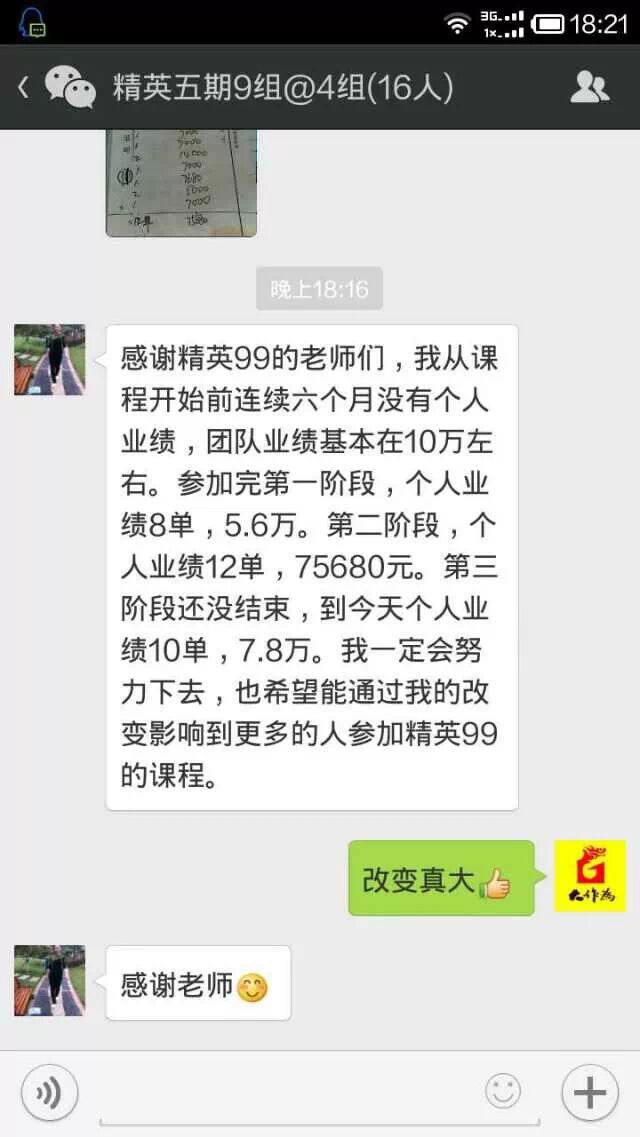Open the emoji picker

coord(503,1092)
